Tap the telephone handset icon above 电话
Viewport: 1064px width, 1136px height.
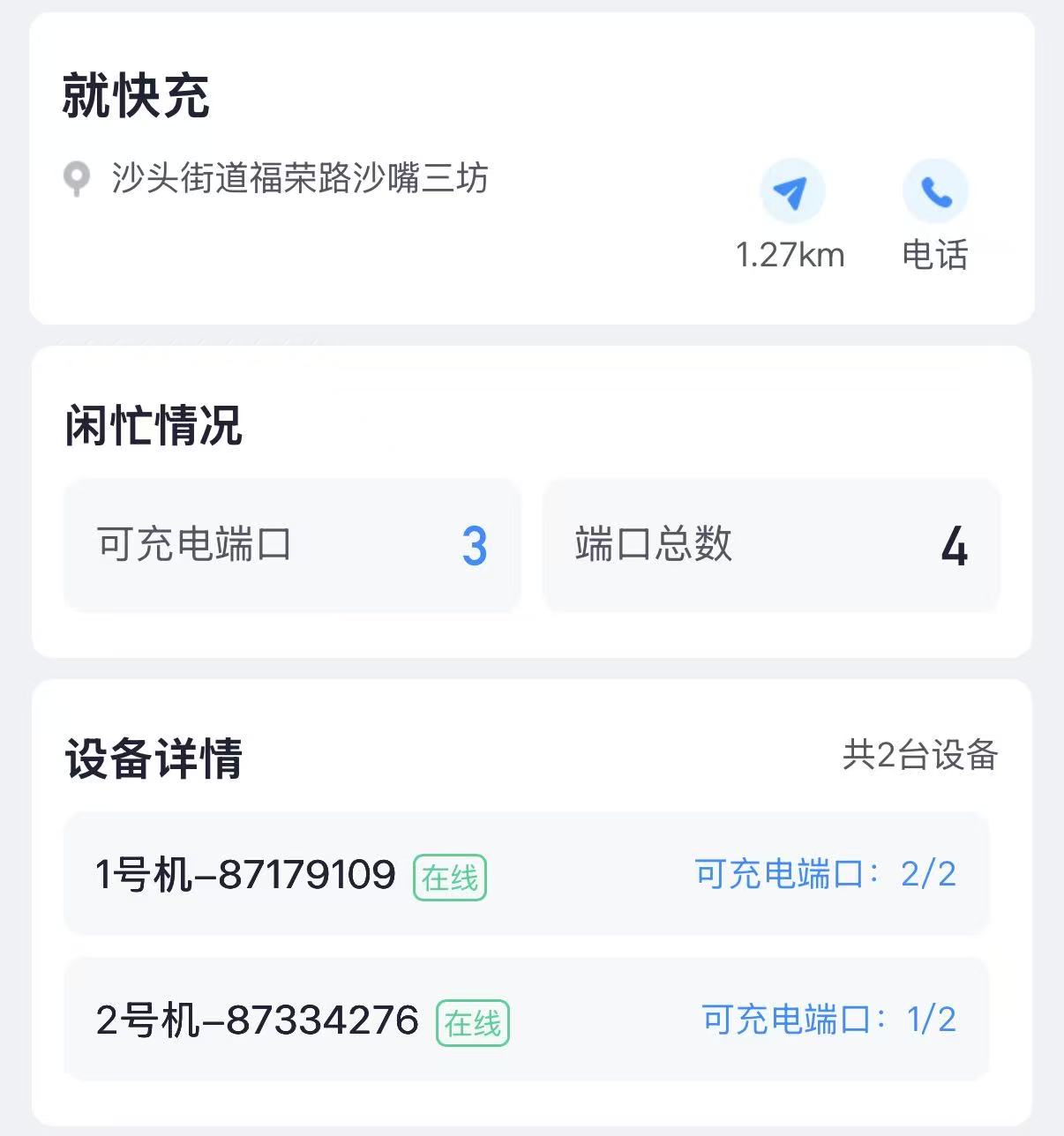935,191
